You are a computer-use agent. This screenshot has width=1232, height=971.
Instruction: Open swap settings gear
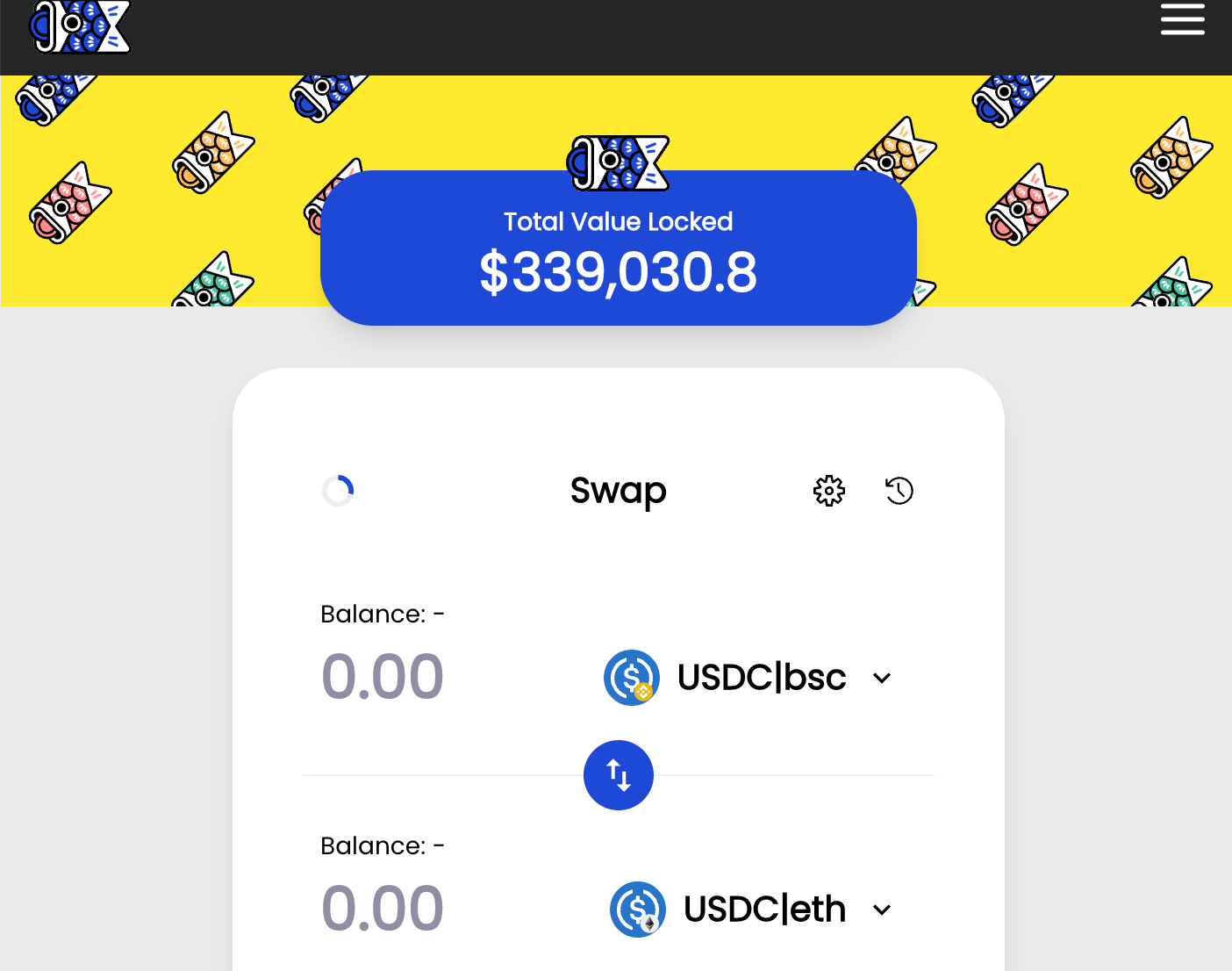click(x=828, y=491)
